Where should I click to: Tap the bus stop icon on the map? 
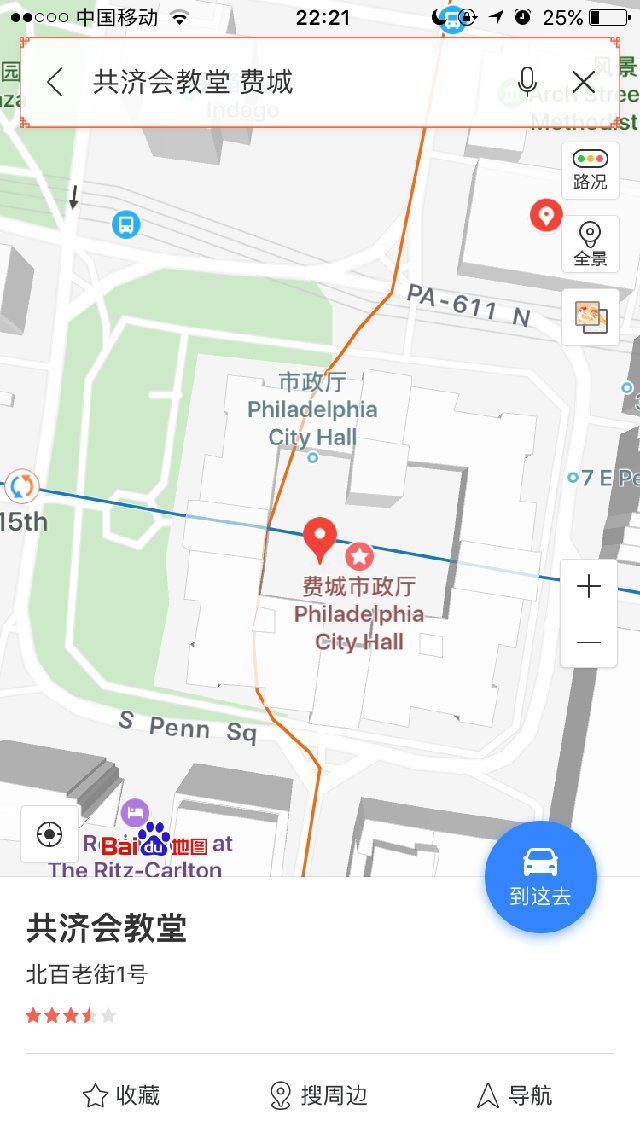pyautogui.click(x=126, y=224)
